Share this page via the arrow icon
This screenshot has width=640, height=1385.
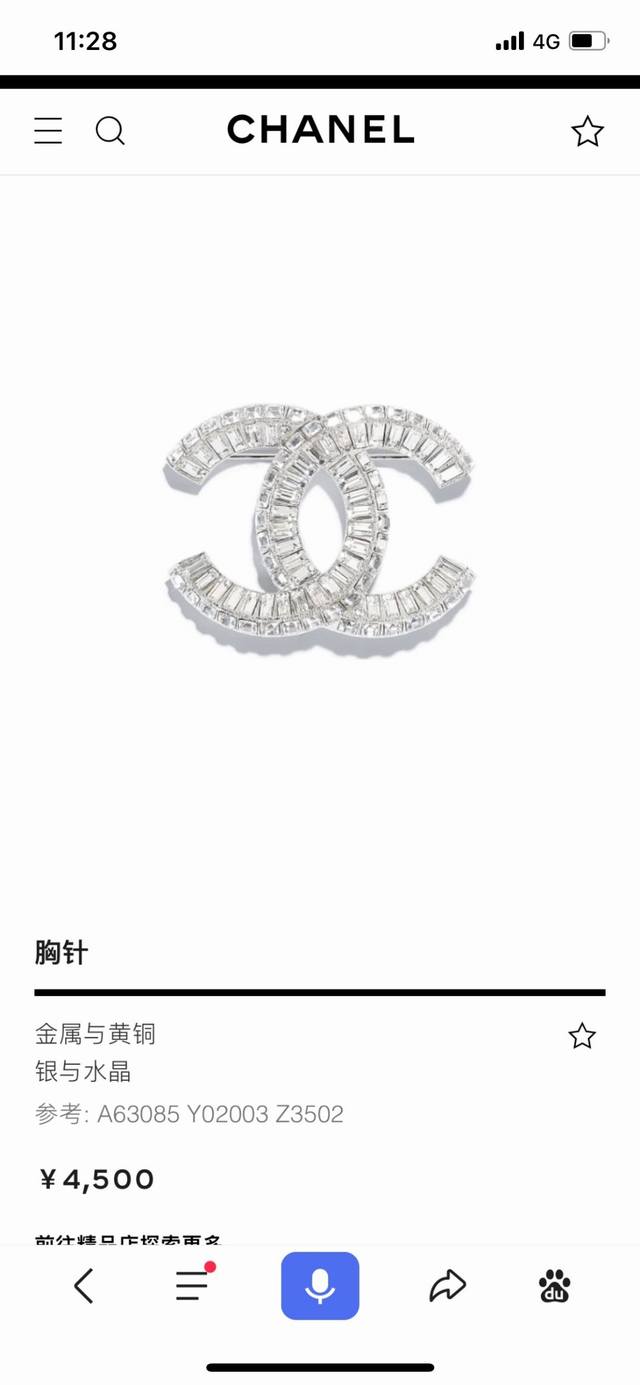[x=447, y=1286]
